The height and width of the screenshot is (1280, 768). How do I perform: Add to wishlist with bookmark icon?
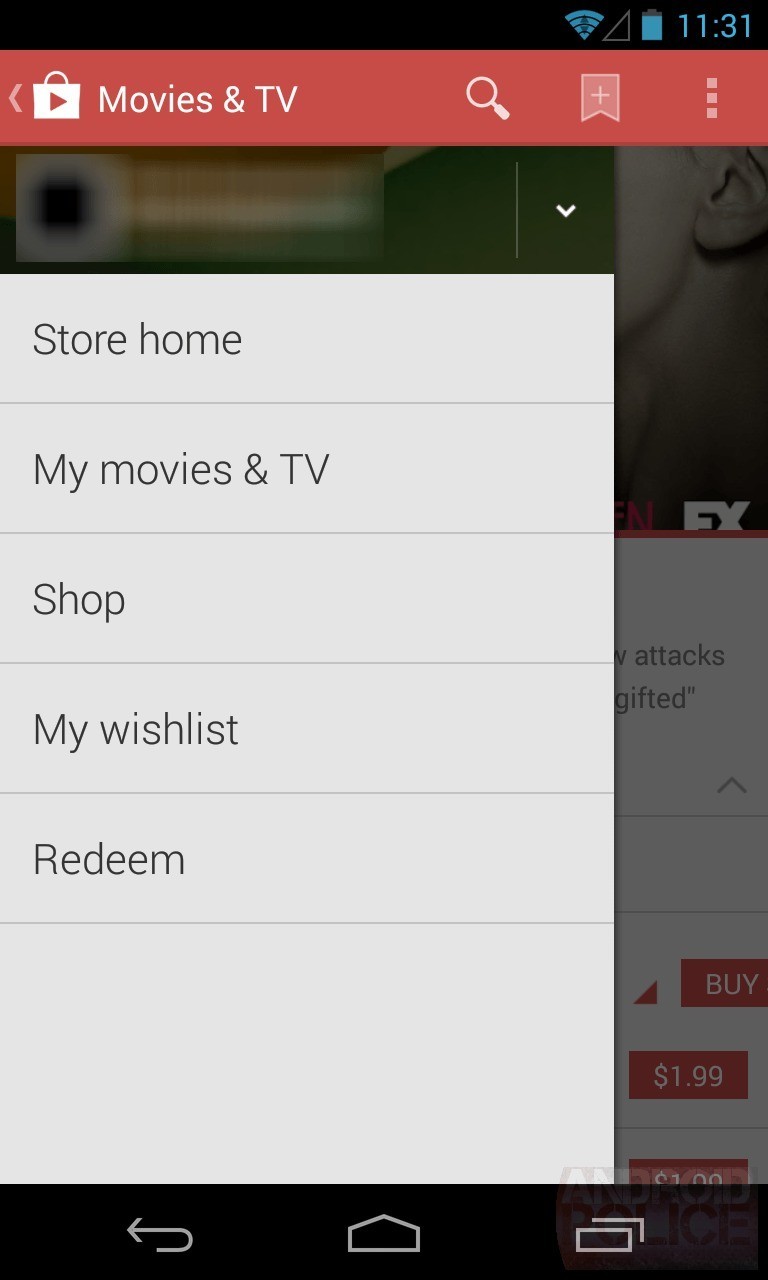600,99
